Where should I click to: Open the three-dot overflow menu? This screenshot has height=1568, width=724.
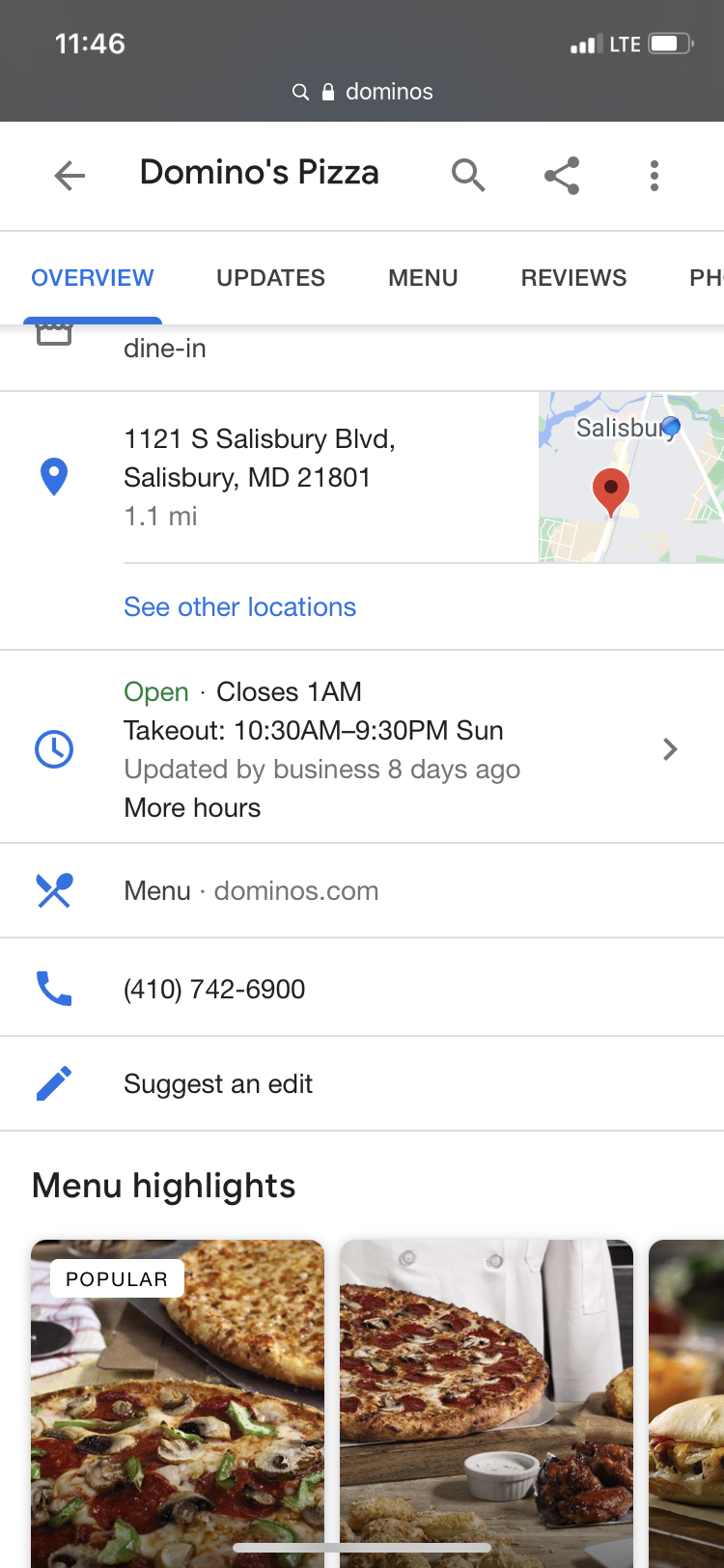coord(654,176)
